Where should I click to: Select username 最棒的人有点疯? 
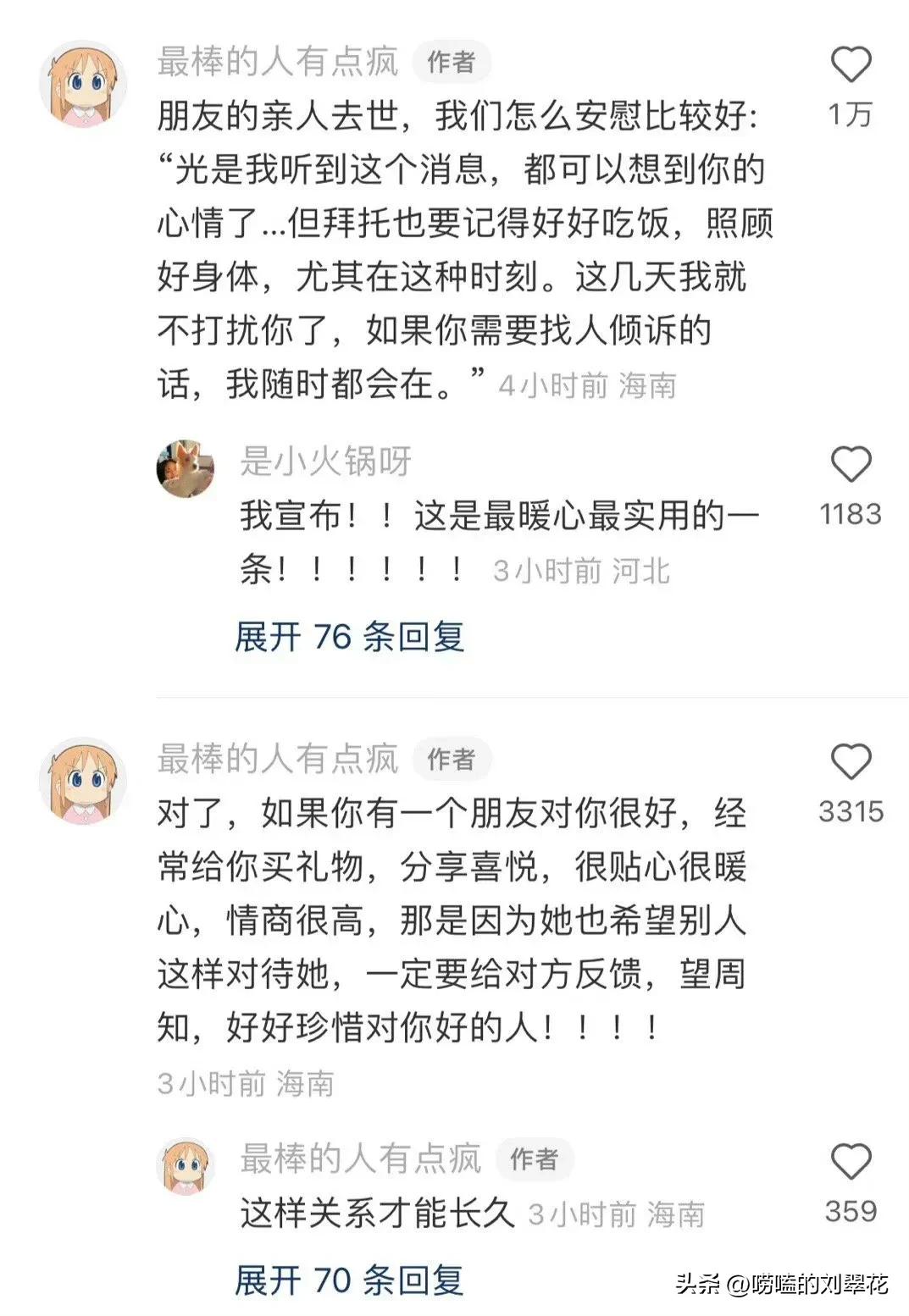(278, 63)
